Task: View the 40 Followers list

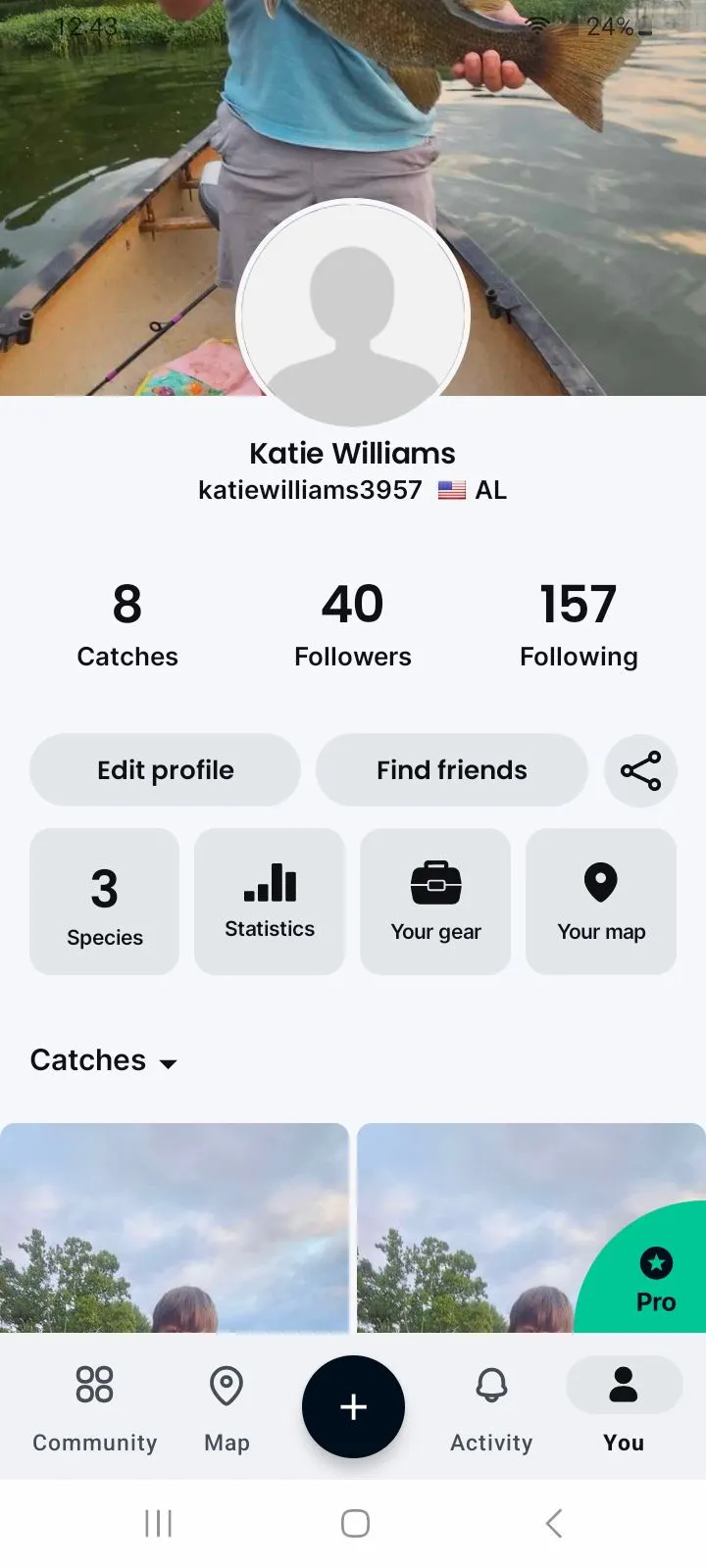Action: pos(353,624)
